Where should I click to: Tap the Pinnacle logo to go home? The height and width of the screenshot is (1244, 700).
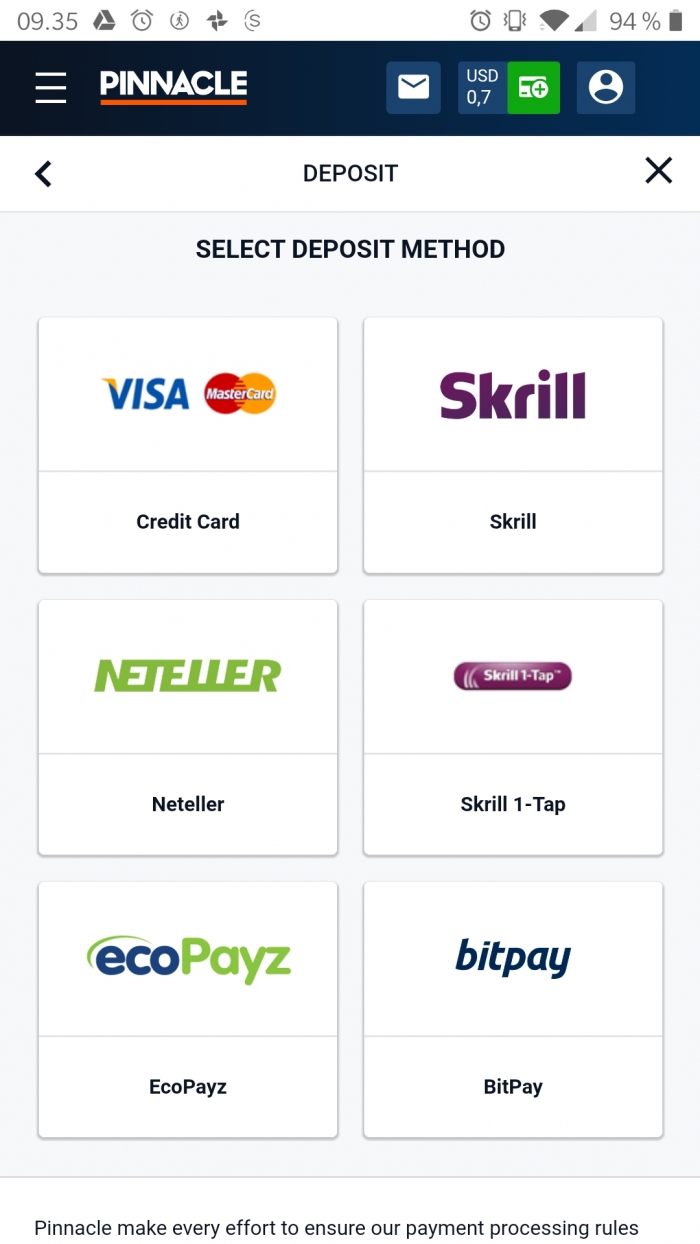[x=173, y=87]
